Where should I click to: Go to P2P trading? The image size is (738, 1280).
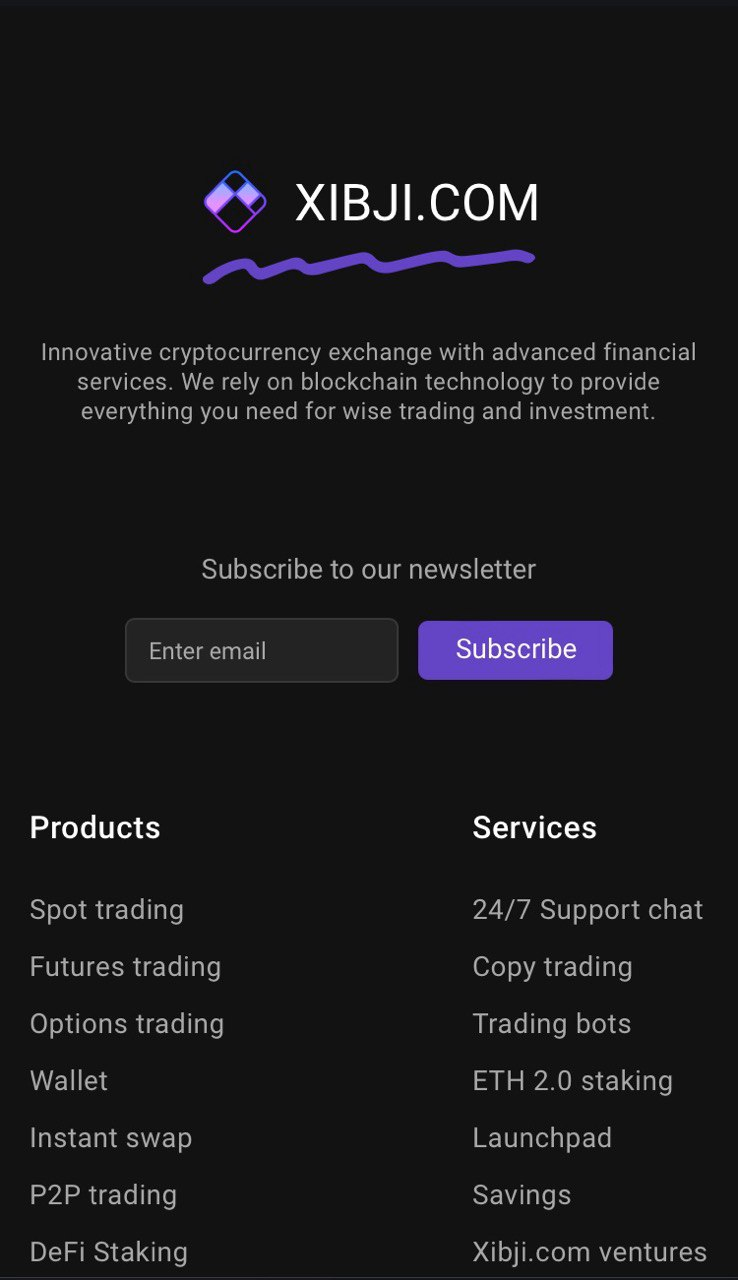coord(103,1195)
